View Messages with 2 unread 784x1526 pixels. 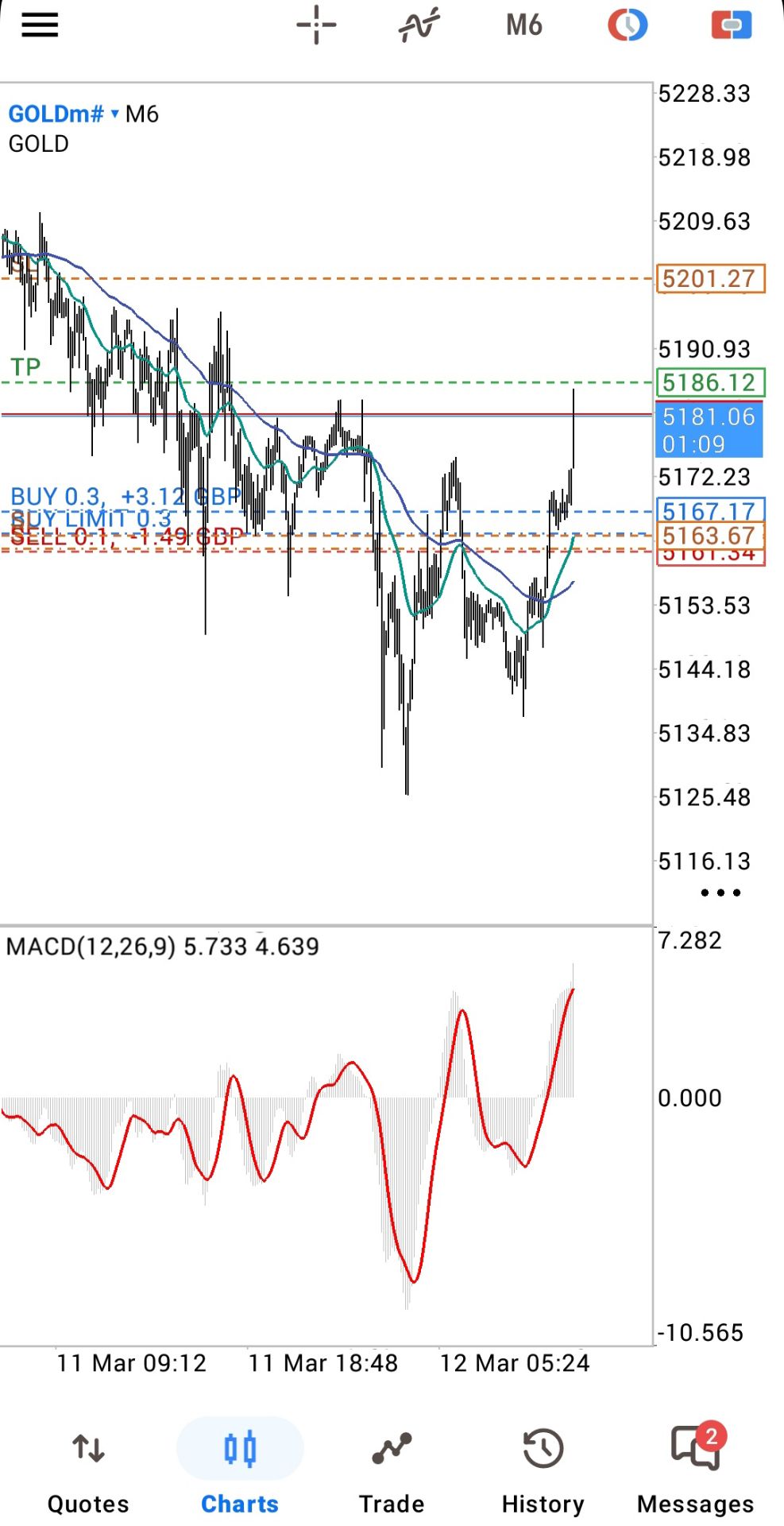point(695,1469)
